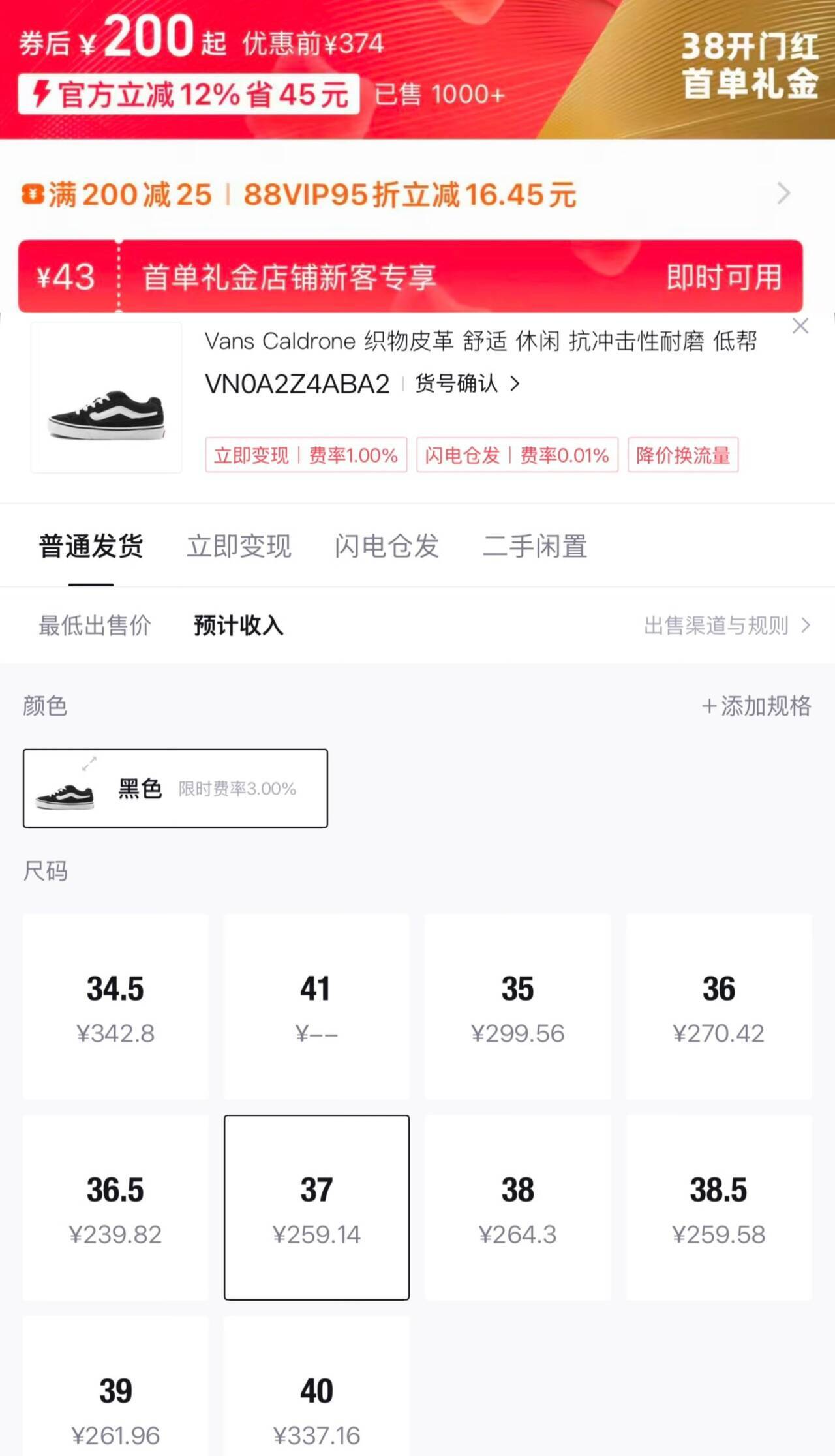
Task: Choose size 38 at ¥264.3
Action: coord(517,1207)
